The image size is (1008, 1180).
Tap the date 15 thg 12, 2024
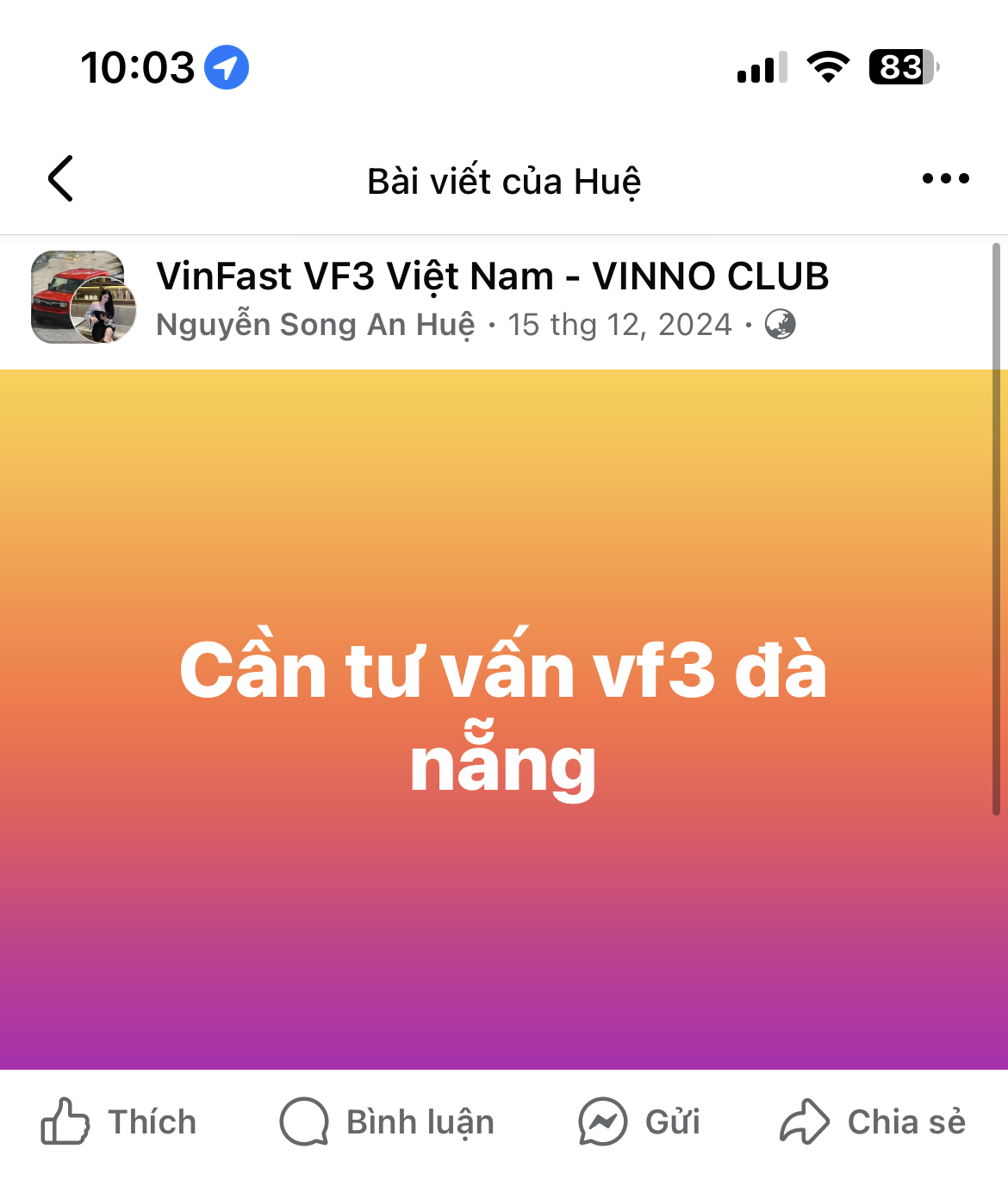click(619, 326)
